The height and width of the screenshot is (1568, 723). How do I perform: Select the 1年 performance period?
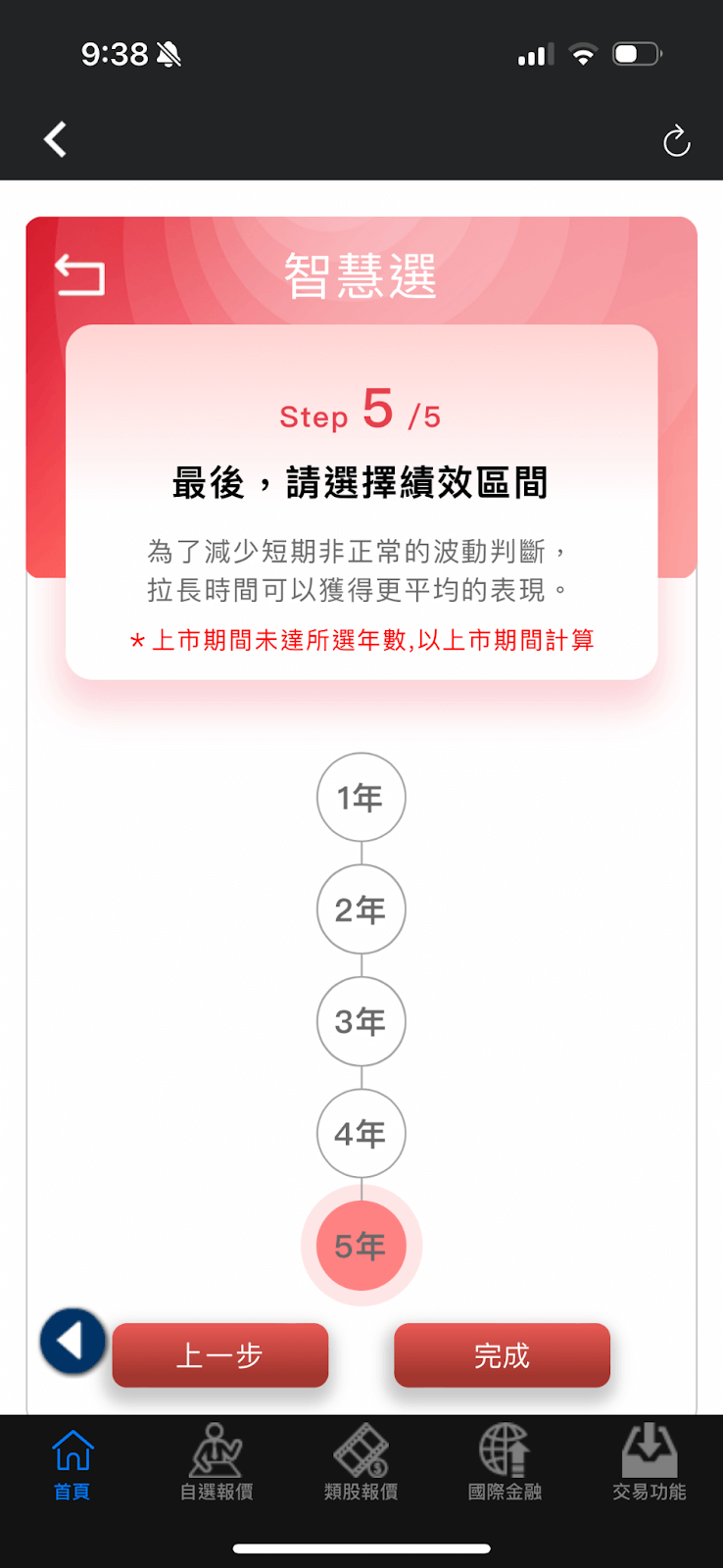pos(361,797)
